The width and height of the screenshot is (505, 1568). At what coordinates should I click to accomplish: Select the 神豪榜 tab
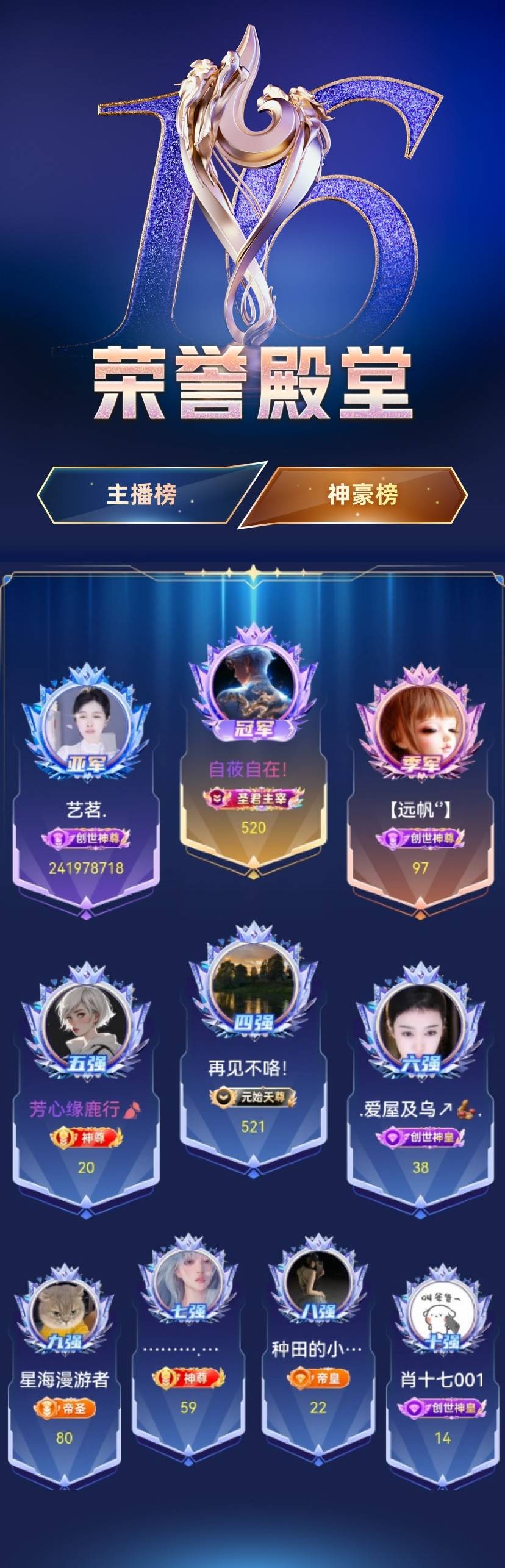pyautogui.click(x=362, y=495)
